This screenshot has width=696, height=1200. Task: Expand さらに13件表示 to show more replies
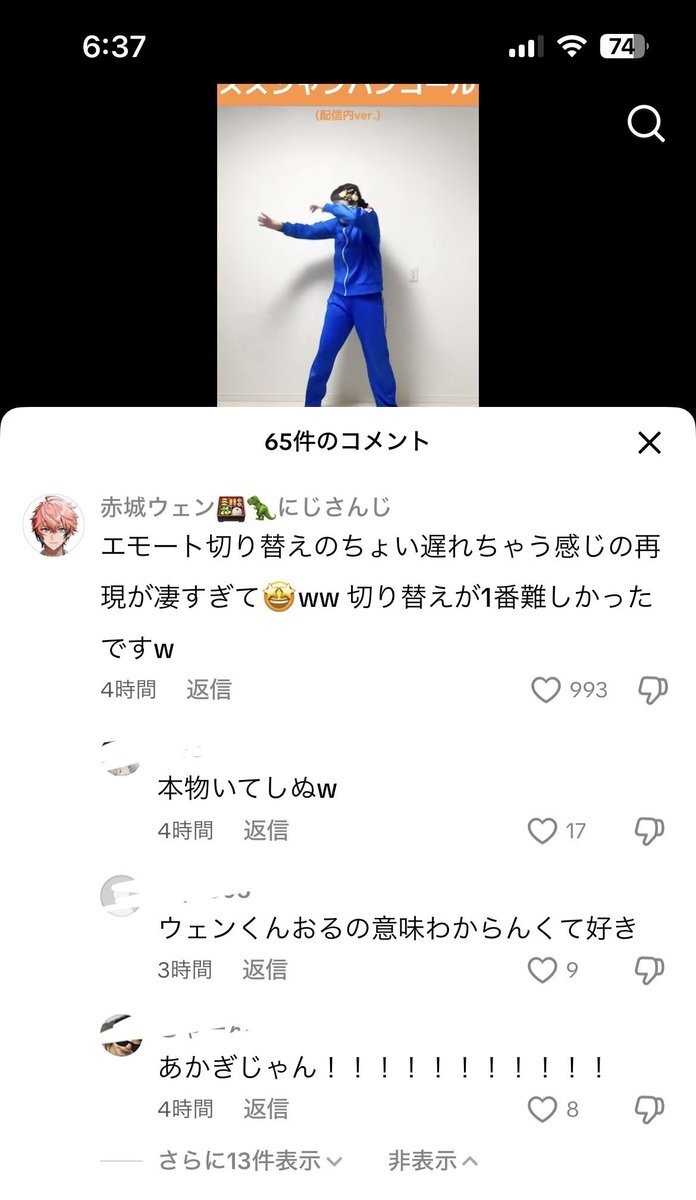[x=250, y=1161]
